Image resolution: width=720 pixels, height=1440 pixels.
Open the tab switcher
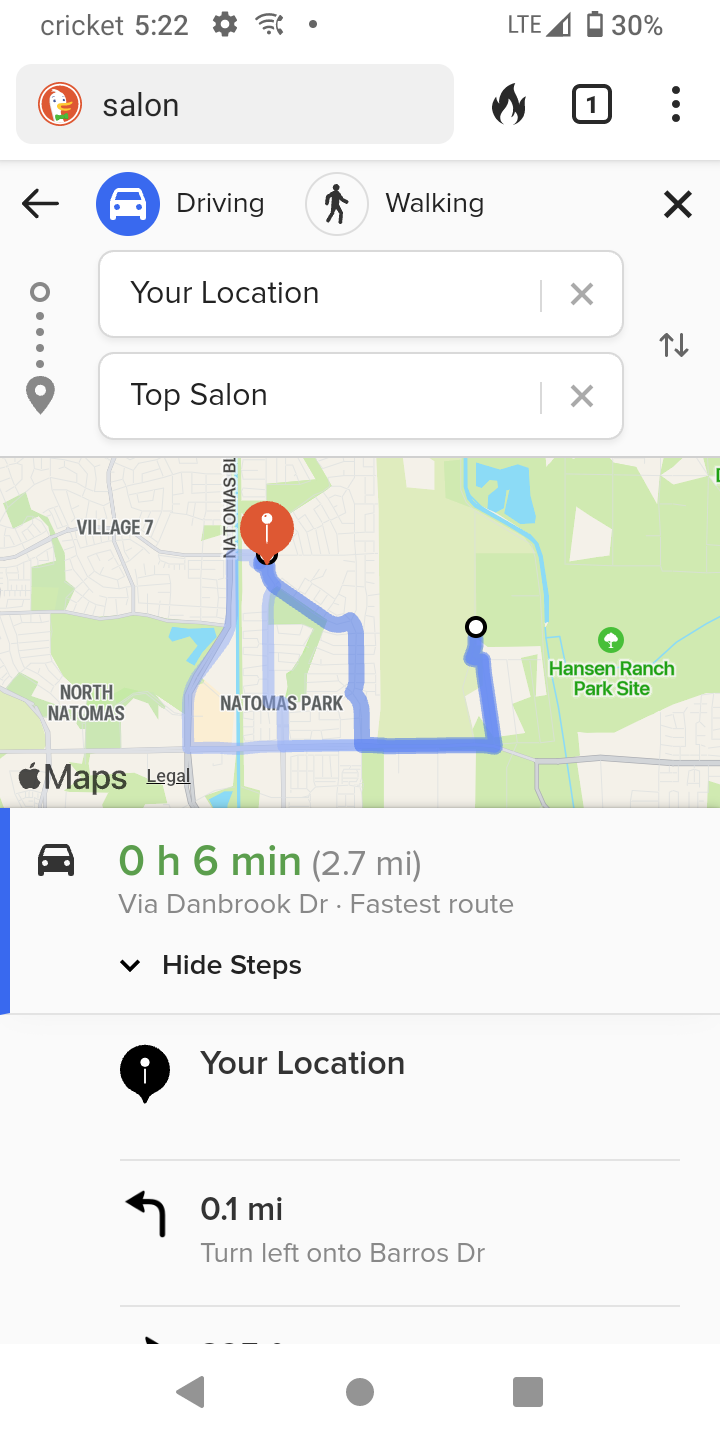tap(591, 104)
